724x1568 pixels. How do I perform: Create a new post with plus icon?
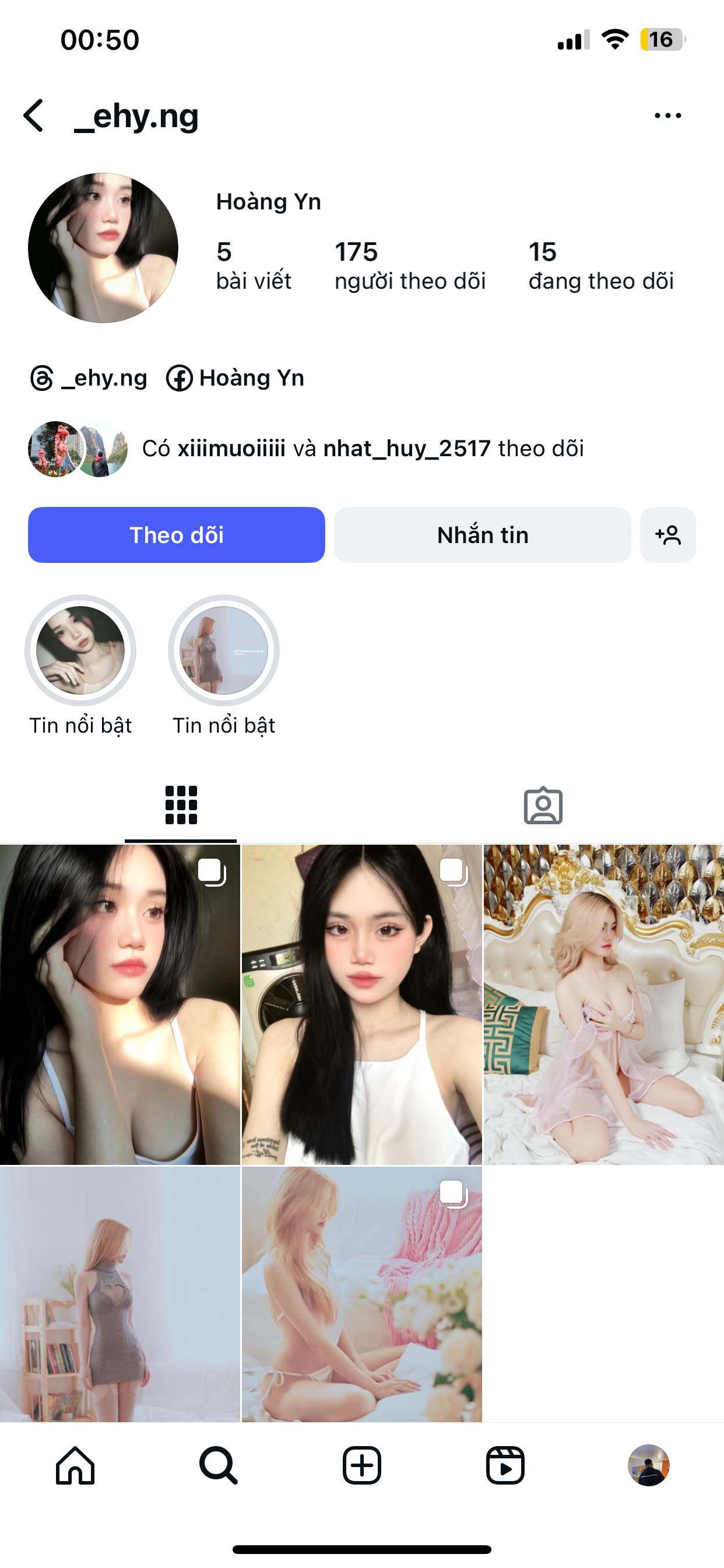coord(362,1465)
